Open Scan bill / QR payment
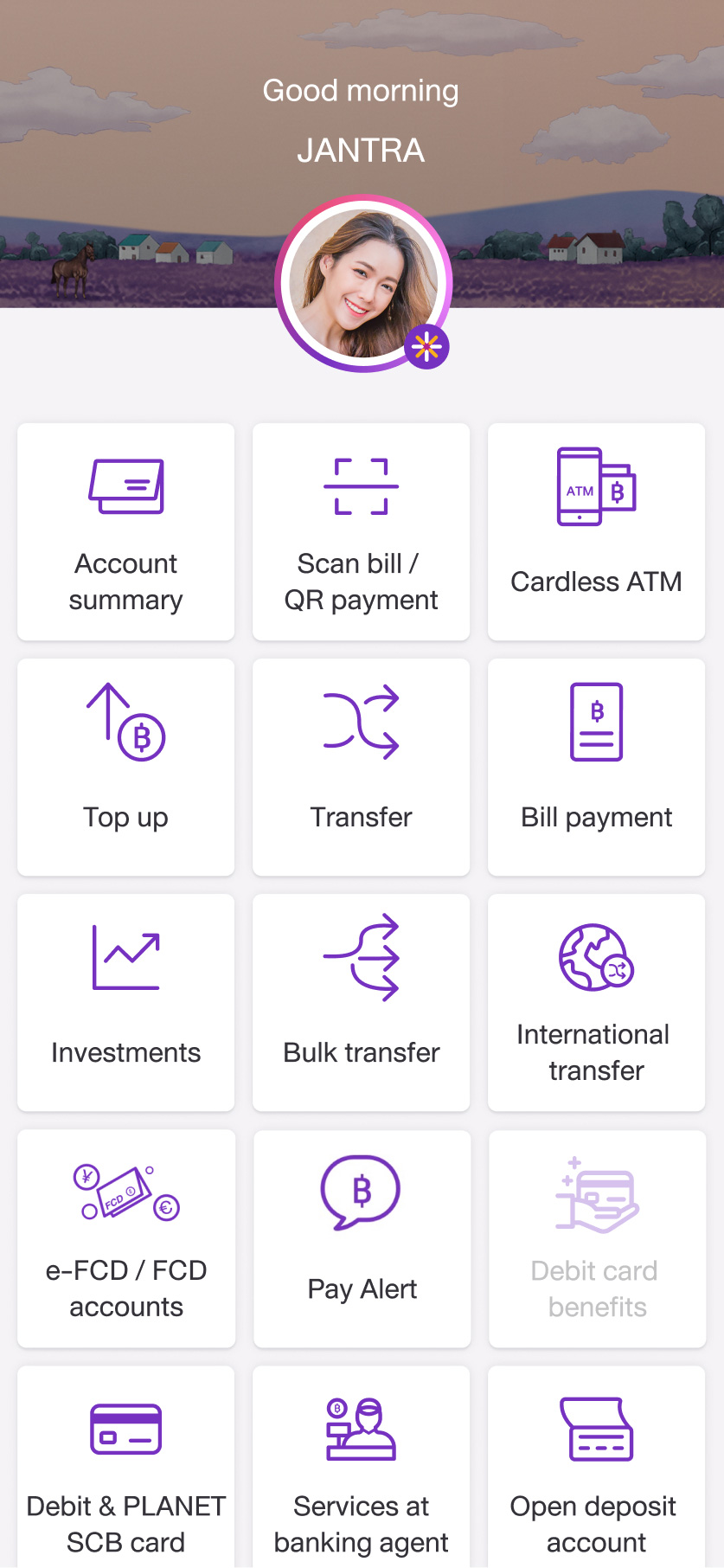Viewport: 724px width, 1568px height. 361,531
